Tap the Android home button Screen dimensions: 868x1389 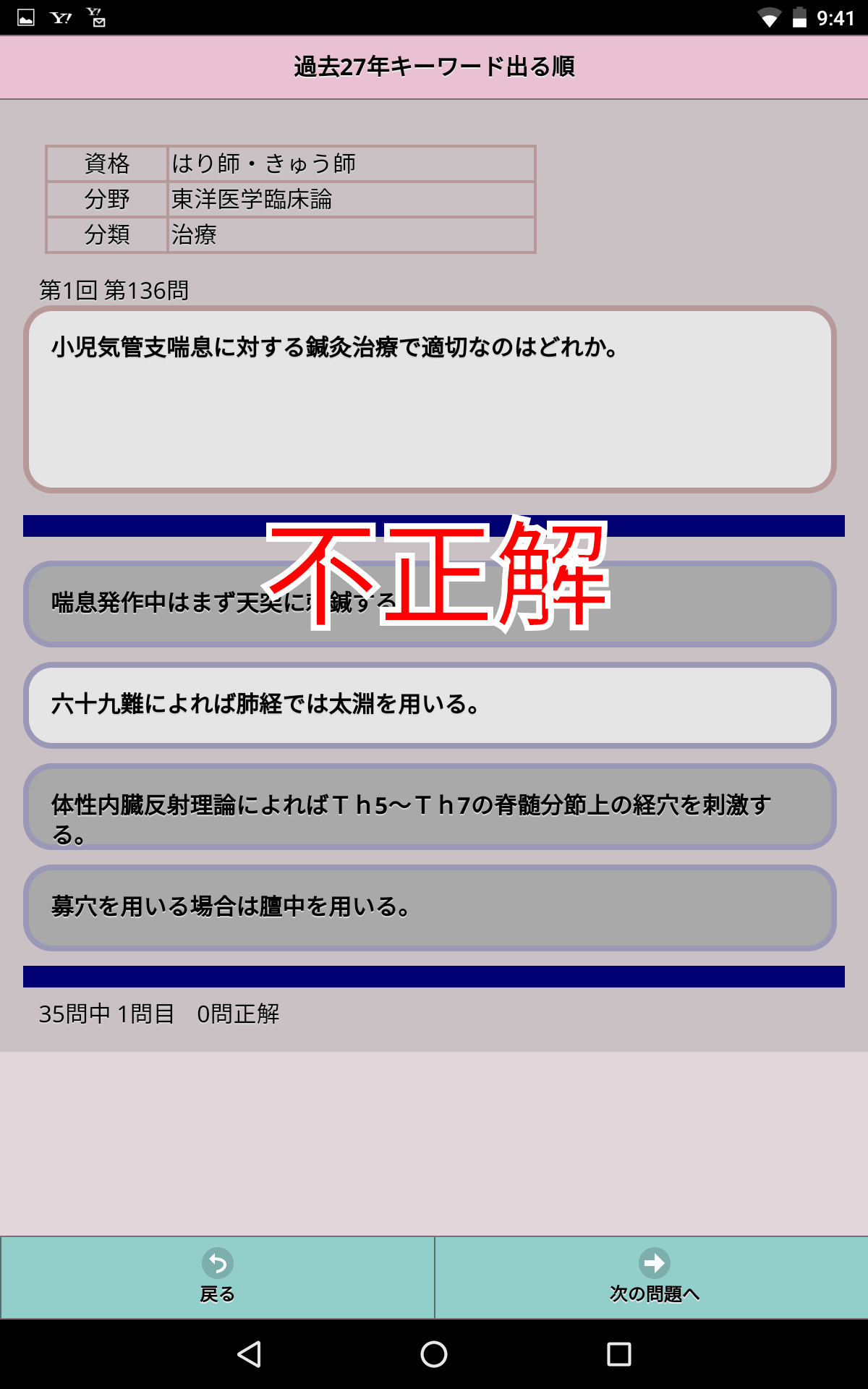coord(434,1354)
